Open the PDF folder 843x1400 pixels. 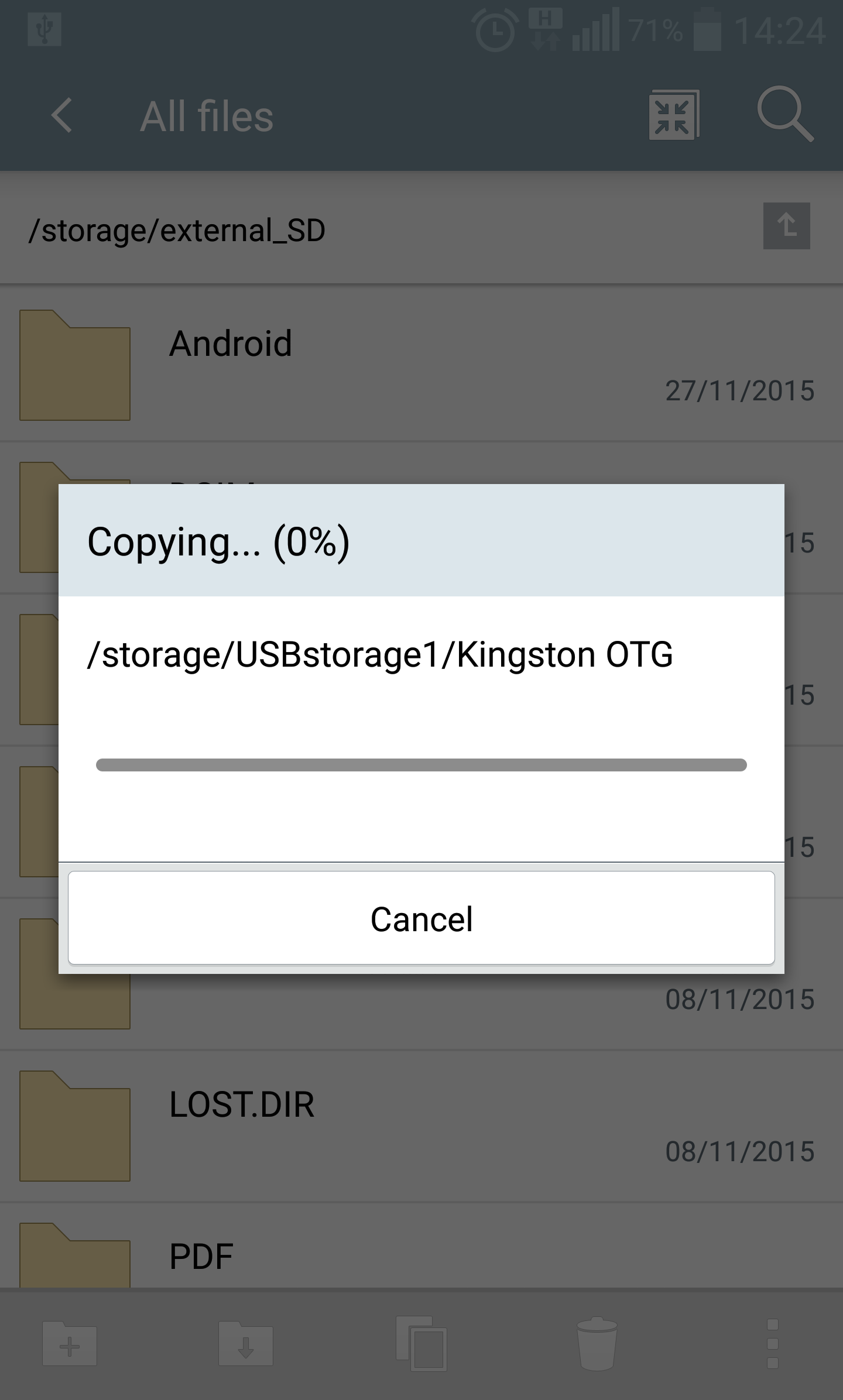coord(421,1247)
